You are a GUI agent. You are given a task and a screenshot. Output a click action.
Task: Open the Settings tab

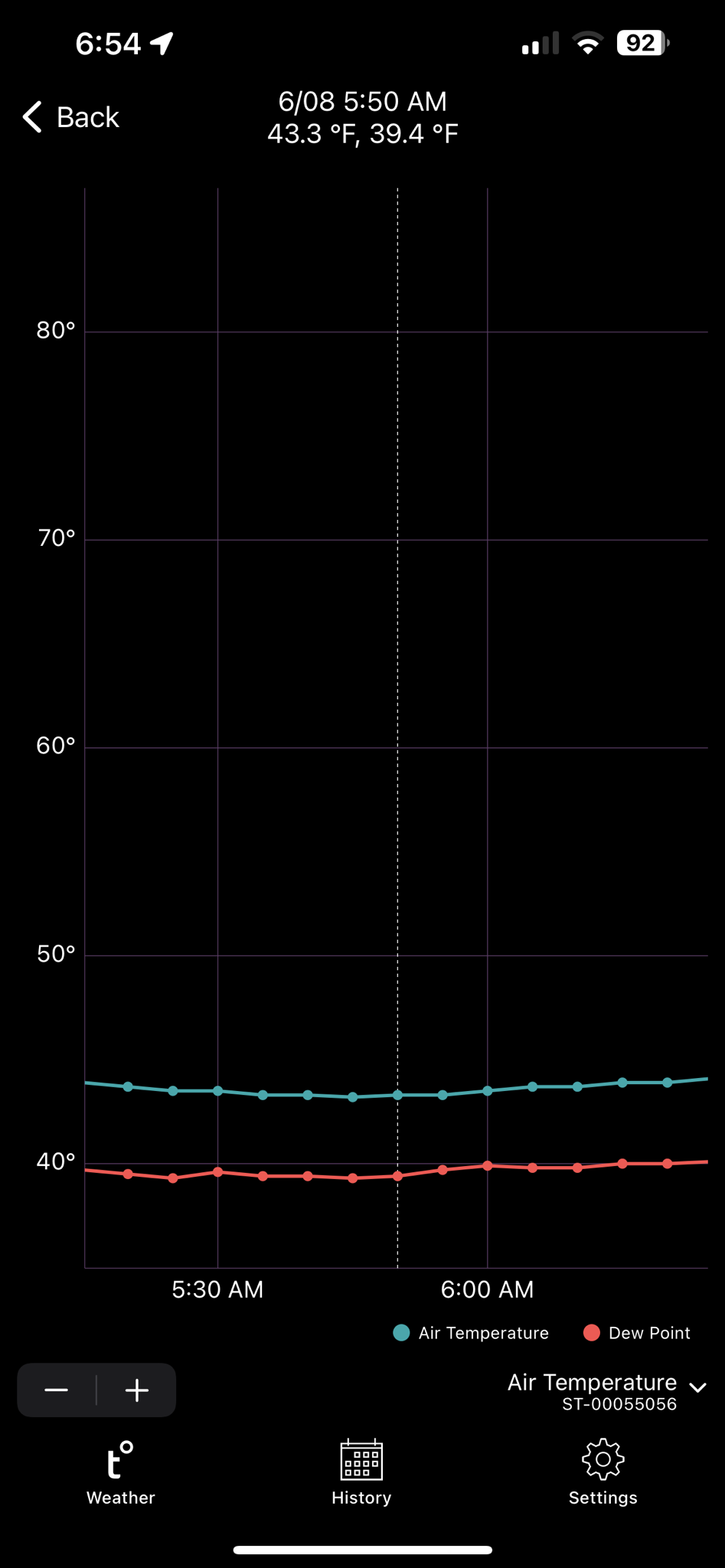click(603, 1473)
